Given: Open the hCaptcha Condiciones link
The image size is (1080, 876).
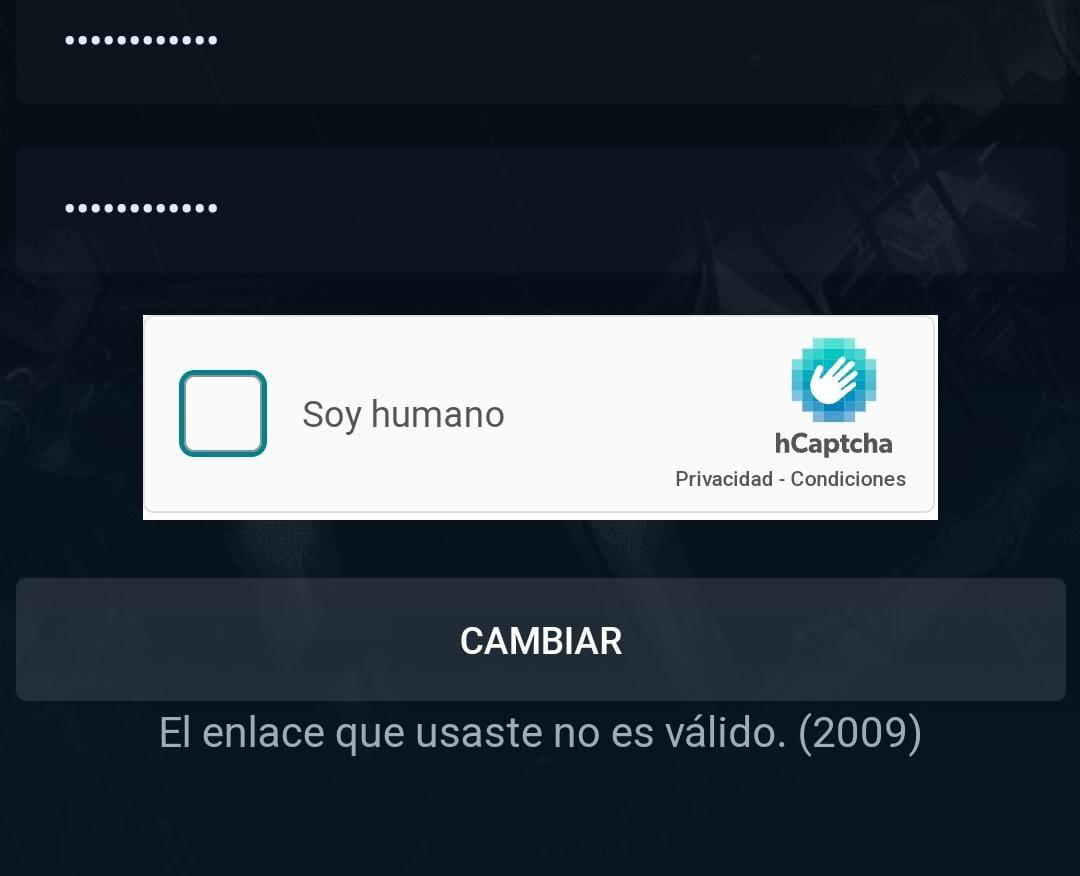Looking at the screenshot, I should click(848, 479).
